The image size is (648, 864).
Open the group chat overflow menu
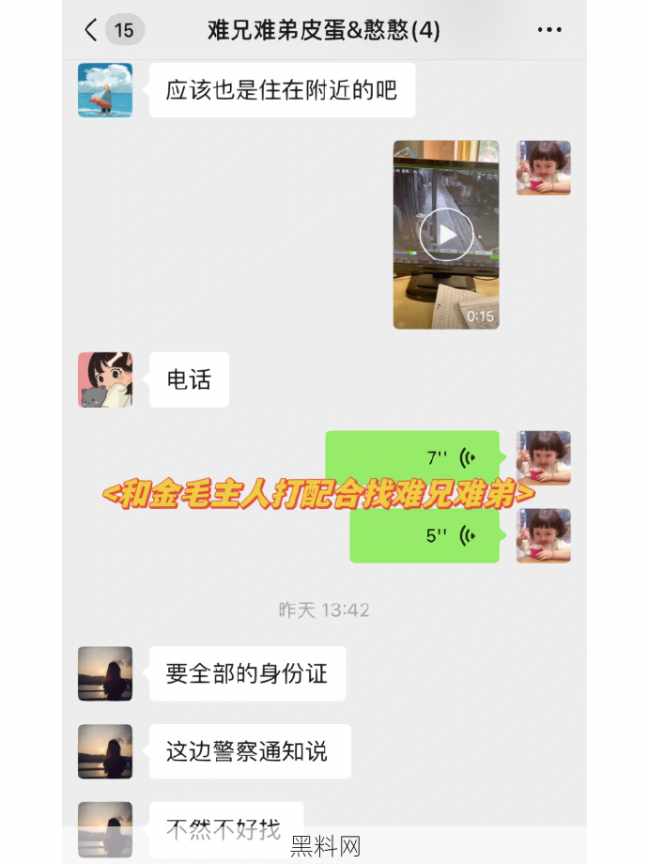(549, 30)
